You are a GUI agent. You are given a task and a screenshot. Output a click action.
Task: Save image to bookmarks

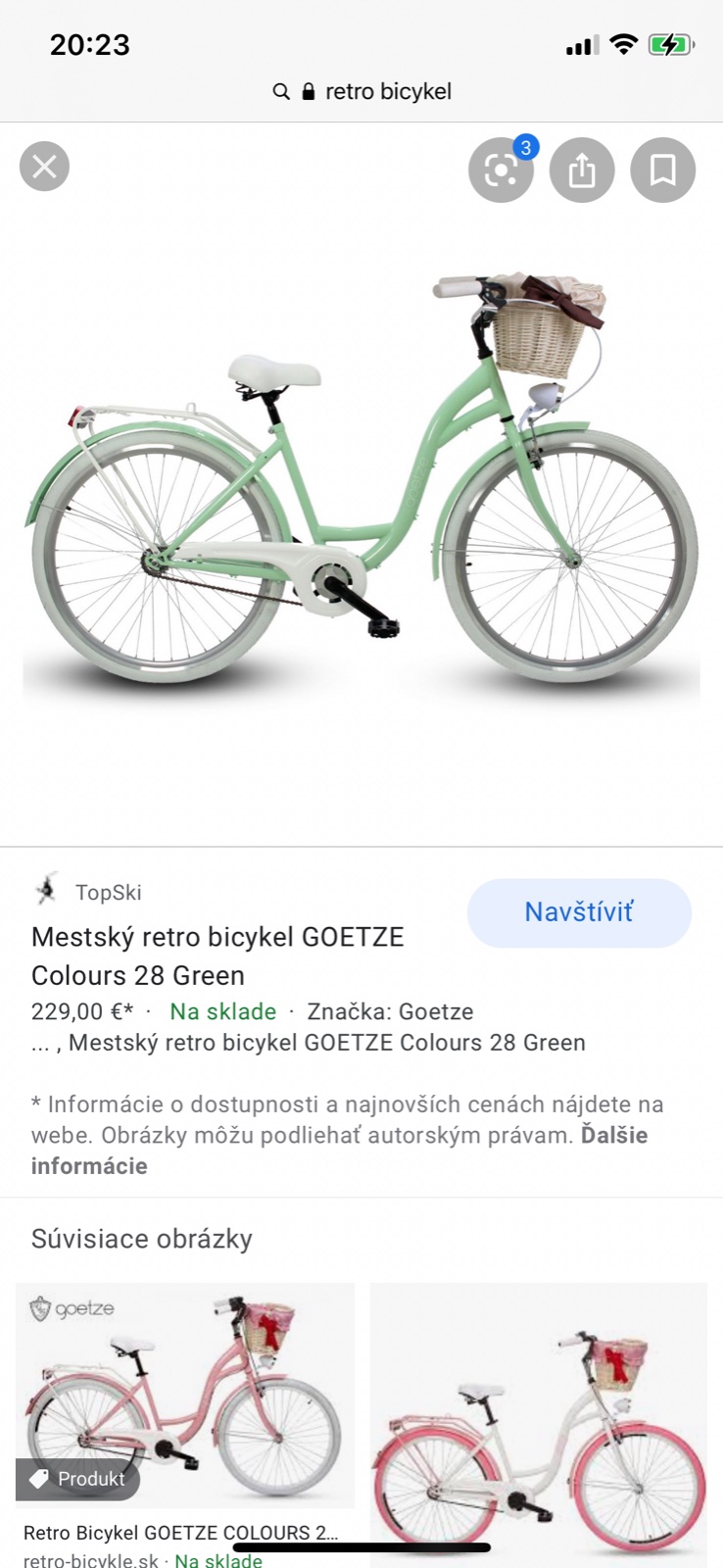pyautogui.click(x=662, y=170)
